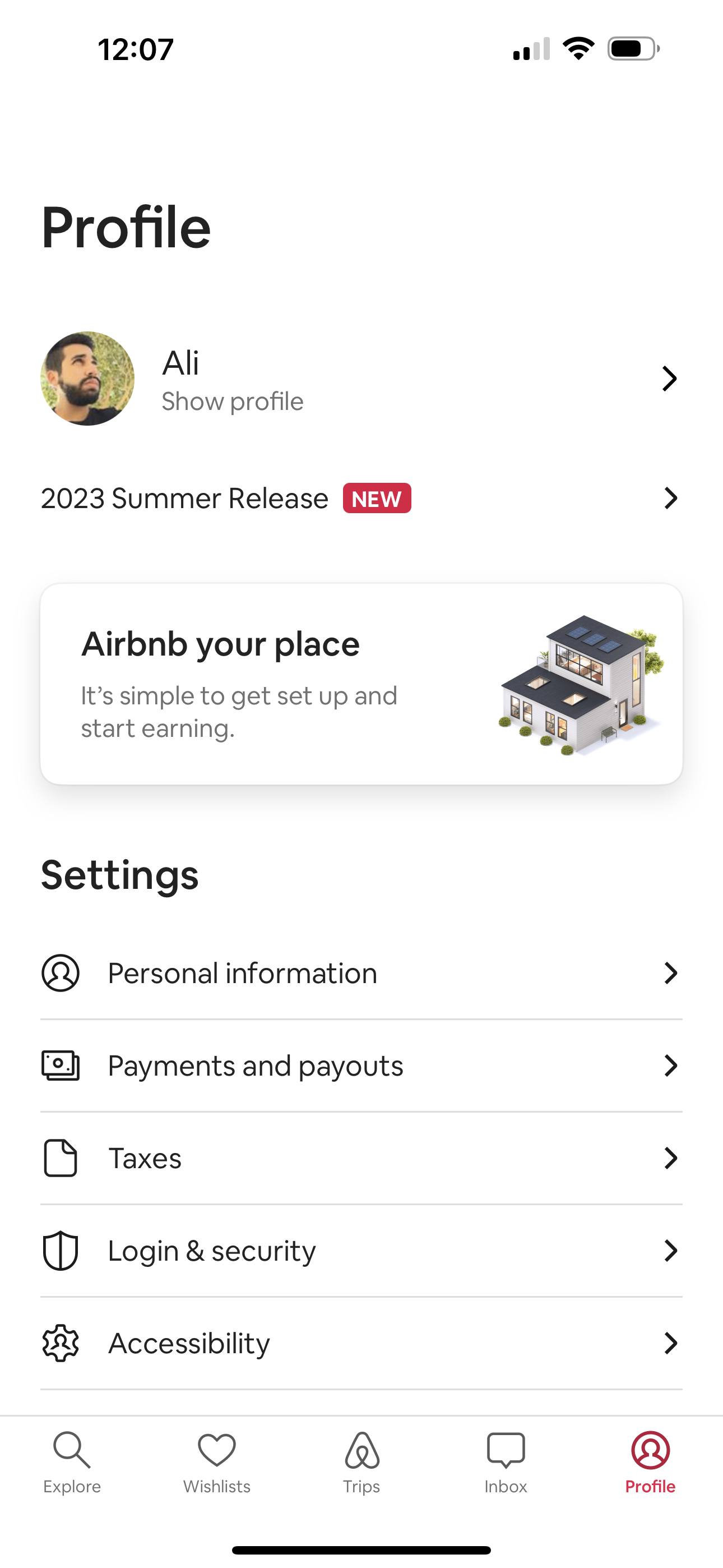Click the Personal information user icon
This screenshot has width=723, height=1568.
[59, 972]
